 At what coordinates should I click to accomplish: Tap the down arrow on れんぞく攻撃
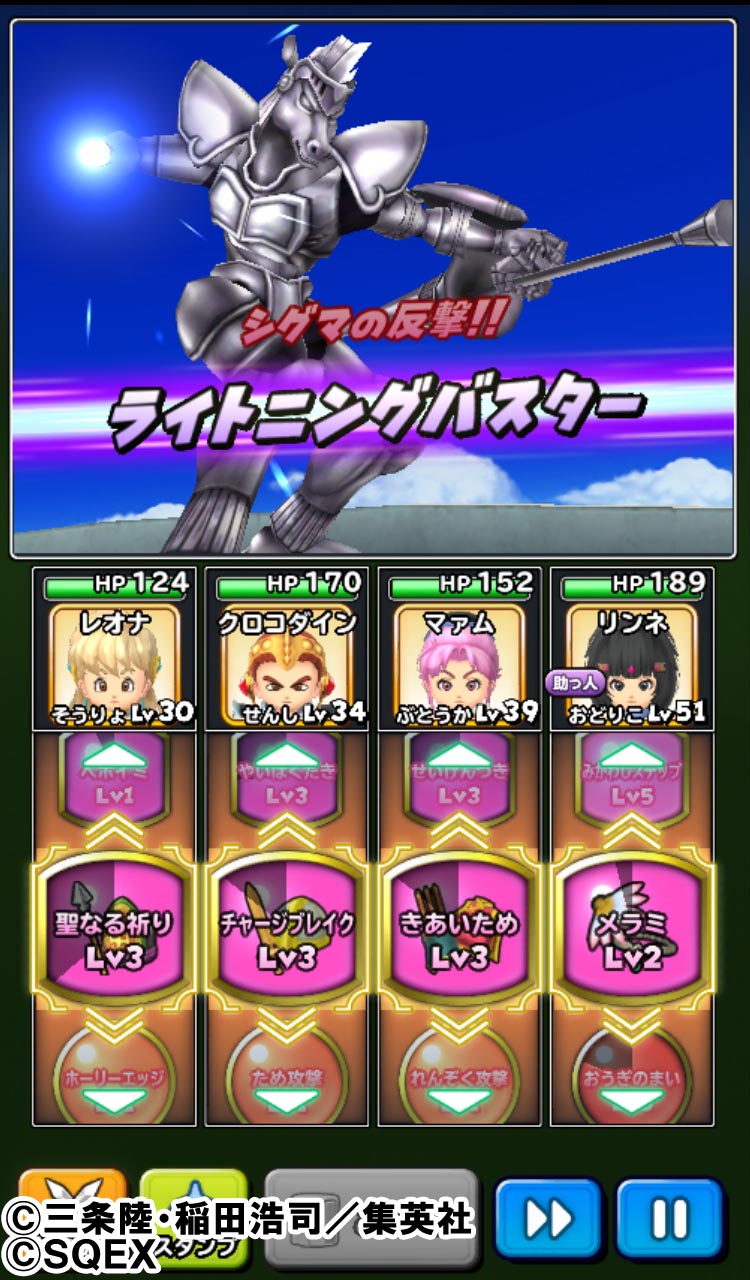(460, 1101)
